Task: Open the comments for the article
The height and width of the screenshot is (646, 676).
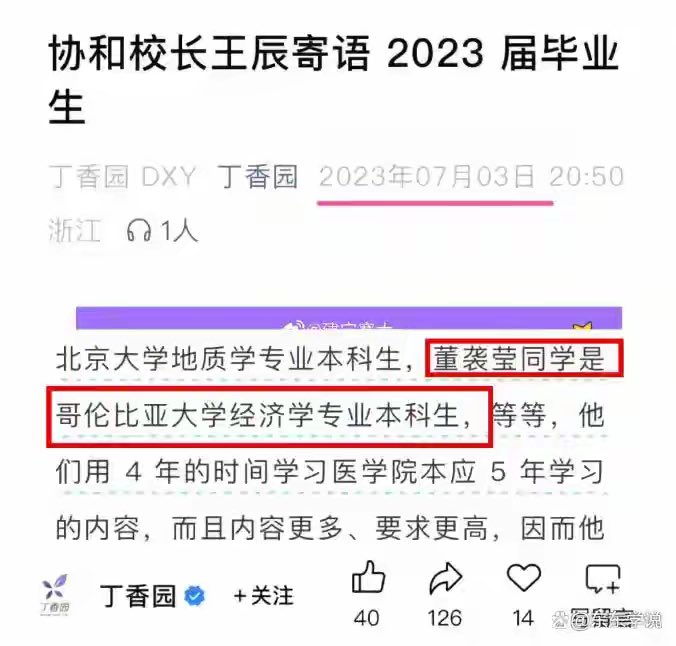Action: (603, 580)
